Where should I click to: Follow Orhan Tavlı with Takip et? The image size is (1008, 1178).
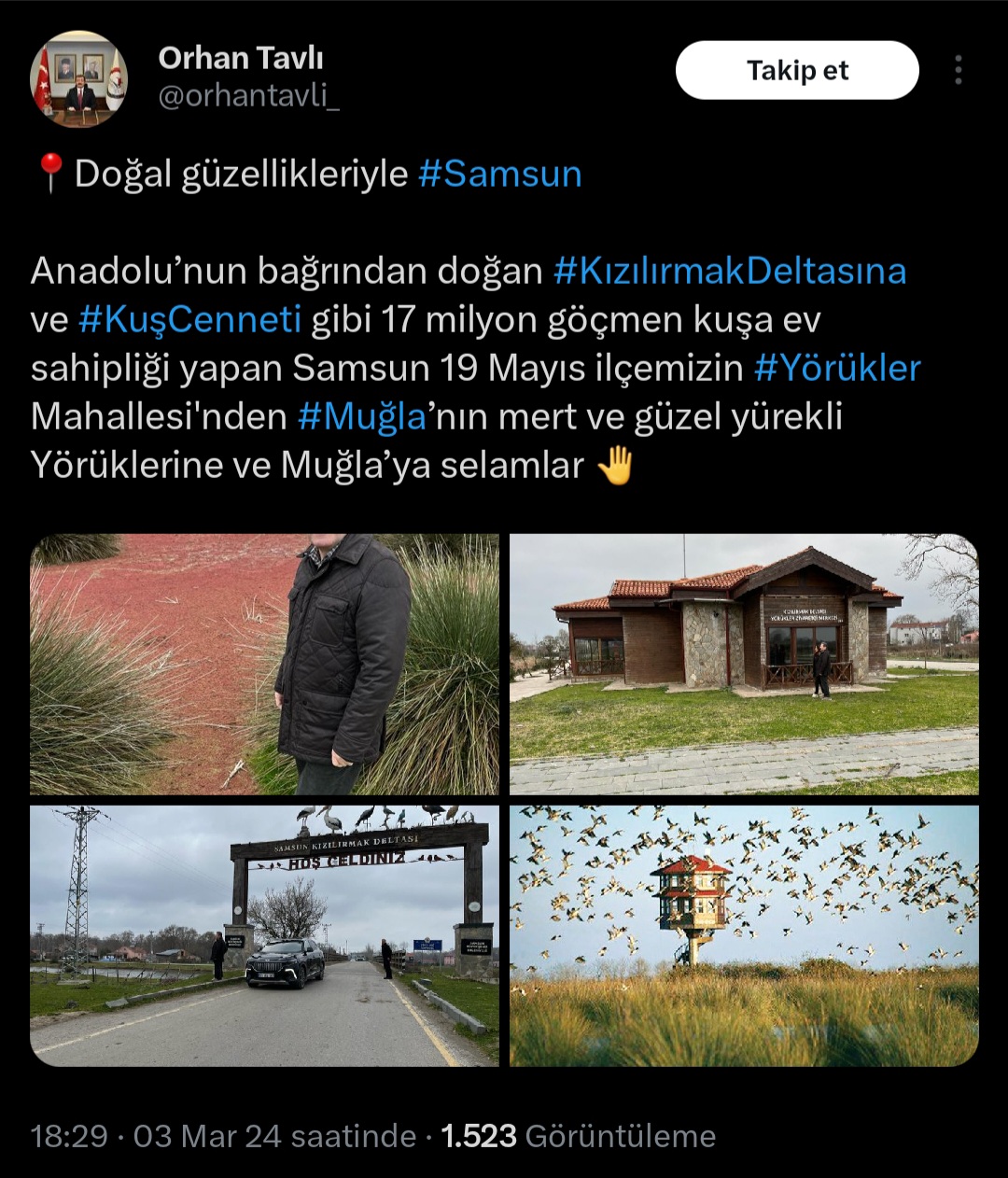tap(796, 71)
